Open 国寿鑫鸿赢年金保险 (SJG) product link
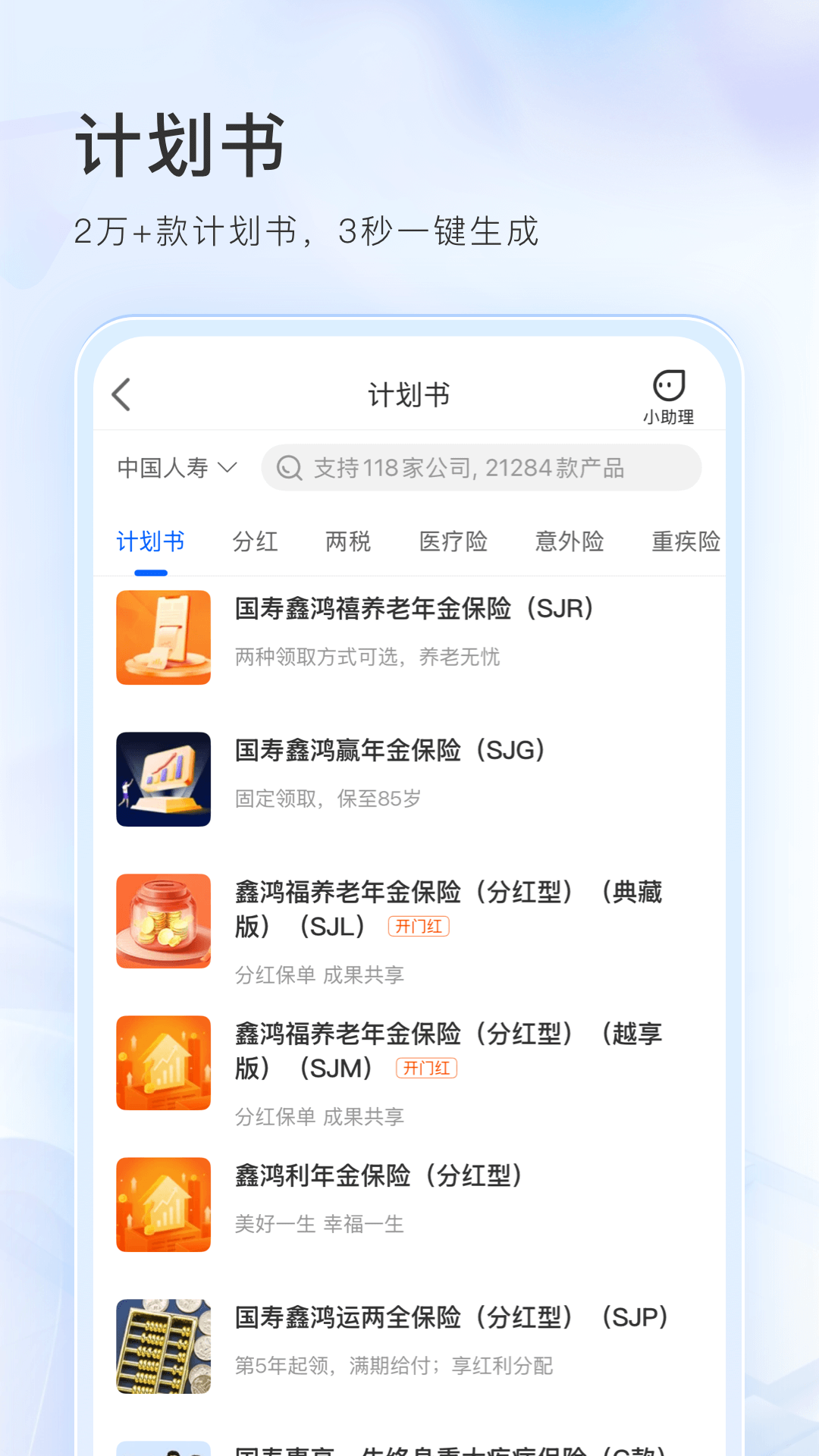819x1456 pixels. [x=389, y=749]
